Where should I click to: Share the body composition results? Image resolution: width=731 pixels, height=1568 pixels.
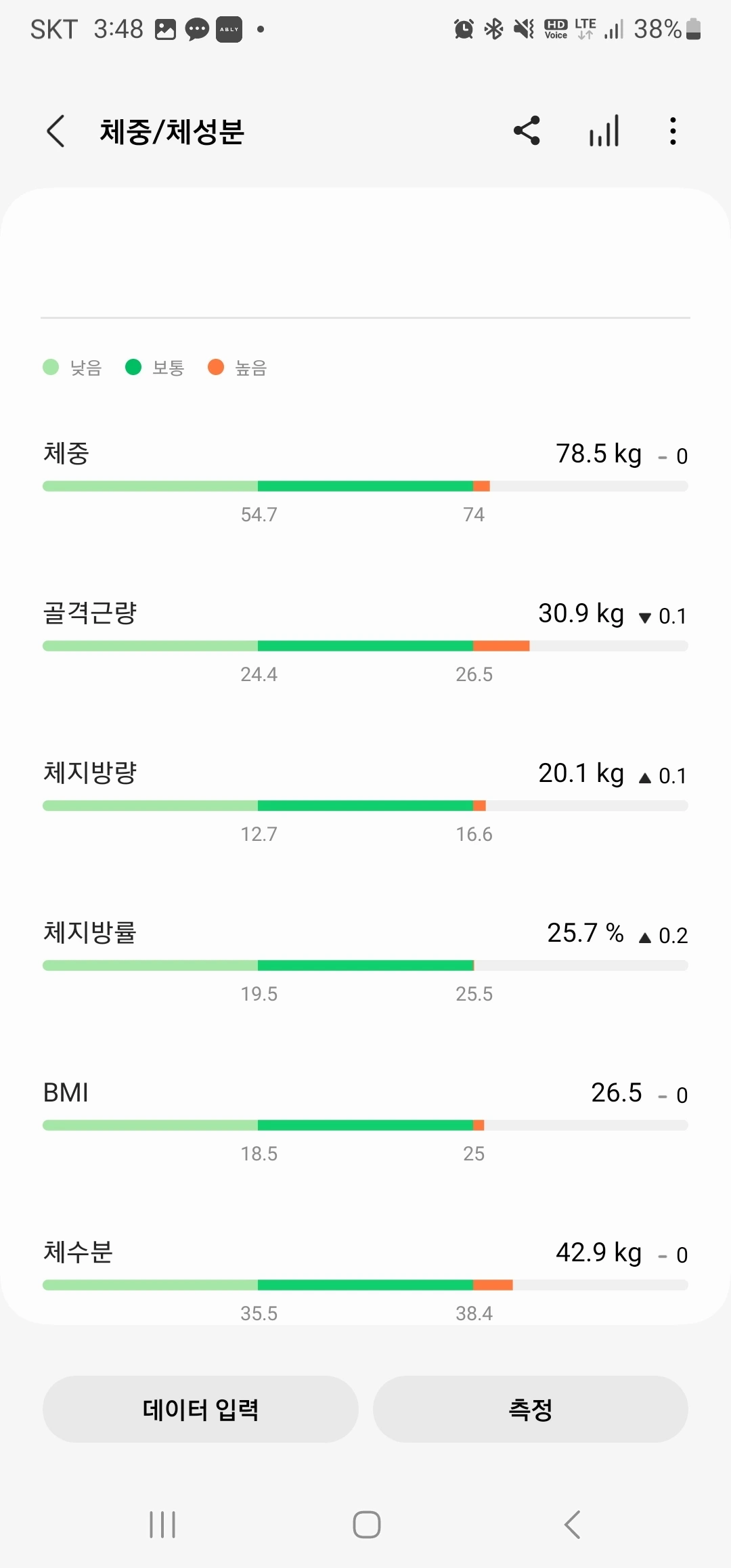click(527, 131)
